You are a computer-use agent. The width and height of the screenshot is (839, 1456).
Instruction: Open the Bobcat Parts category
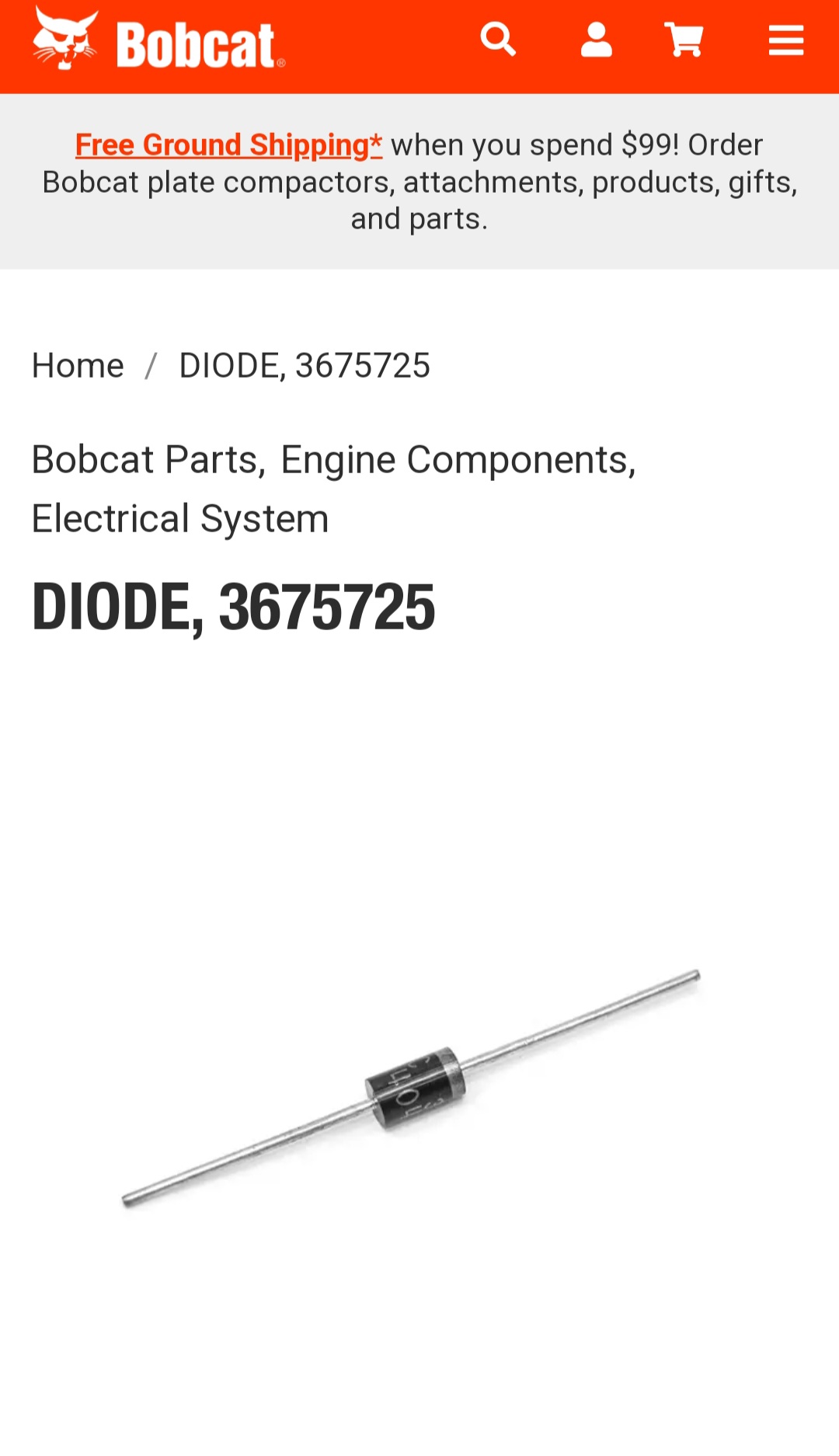145,459
